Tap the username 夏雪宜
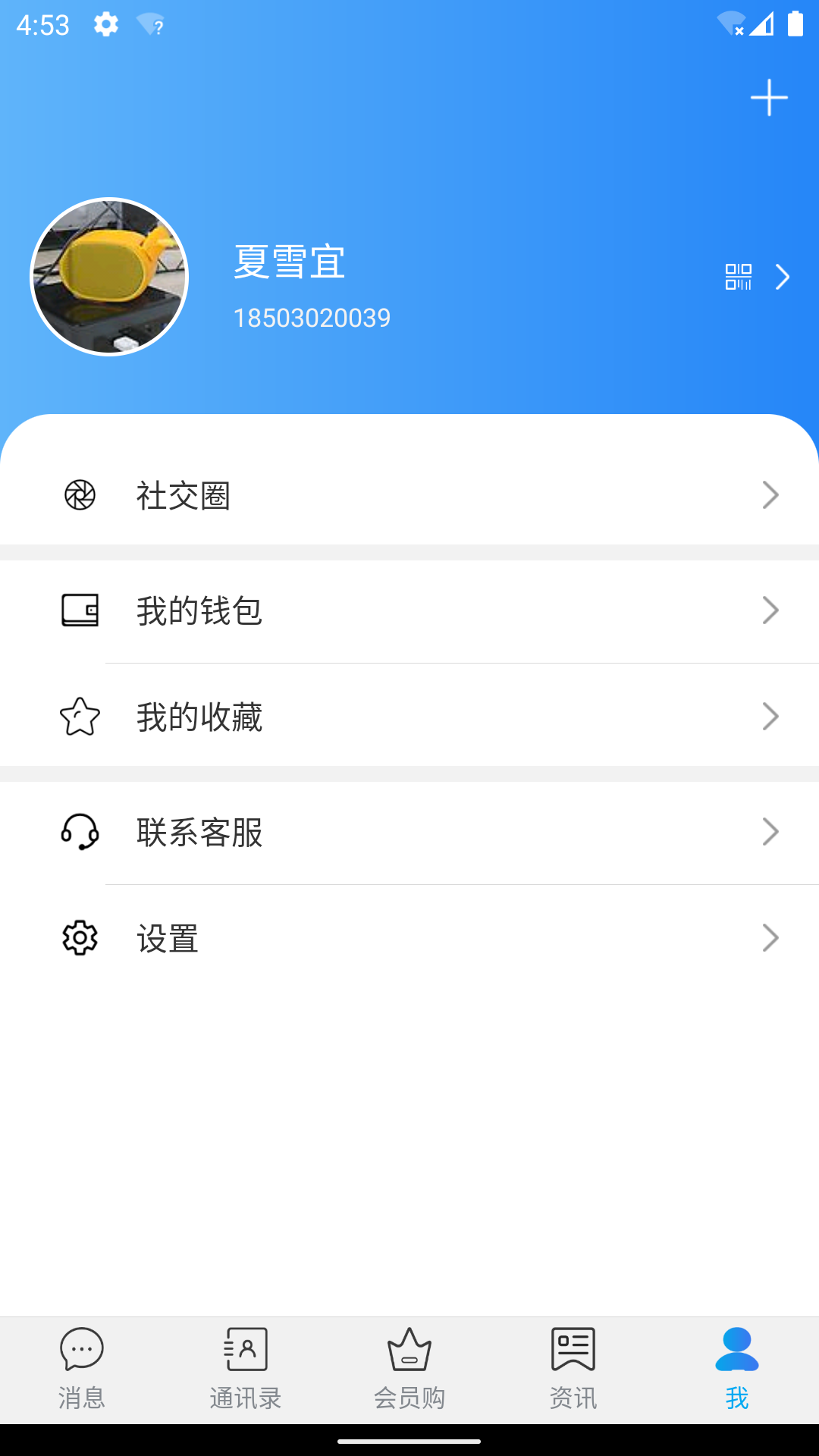The height and width of the screenshot is (1456, 819). 290,264
